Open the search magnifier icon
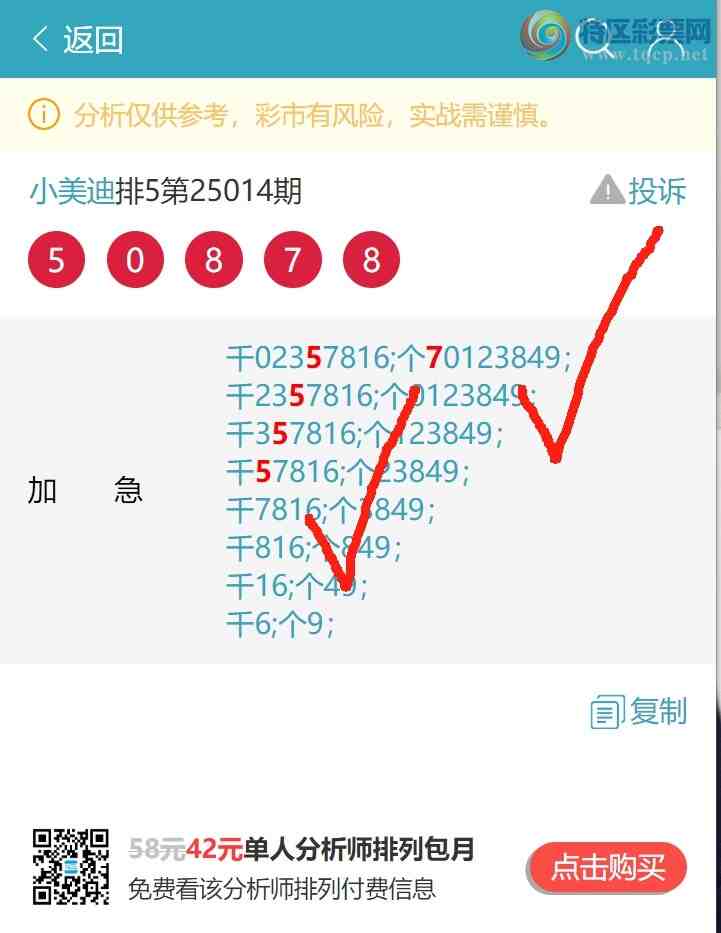 click(x=603, y=40)
